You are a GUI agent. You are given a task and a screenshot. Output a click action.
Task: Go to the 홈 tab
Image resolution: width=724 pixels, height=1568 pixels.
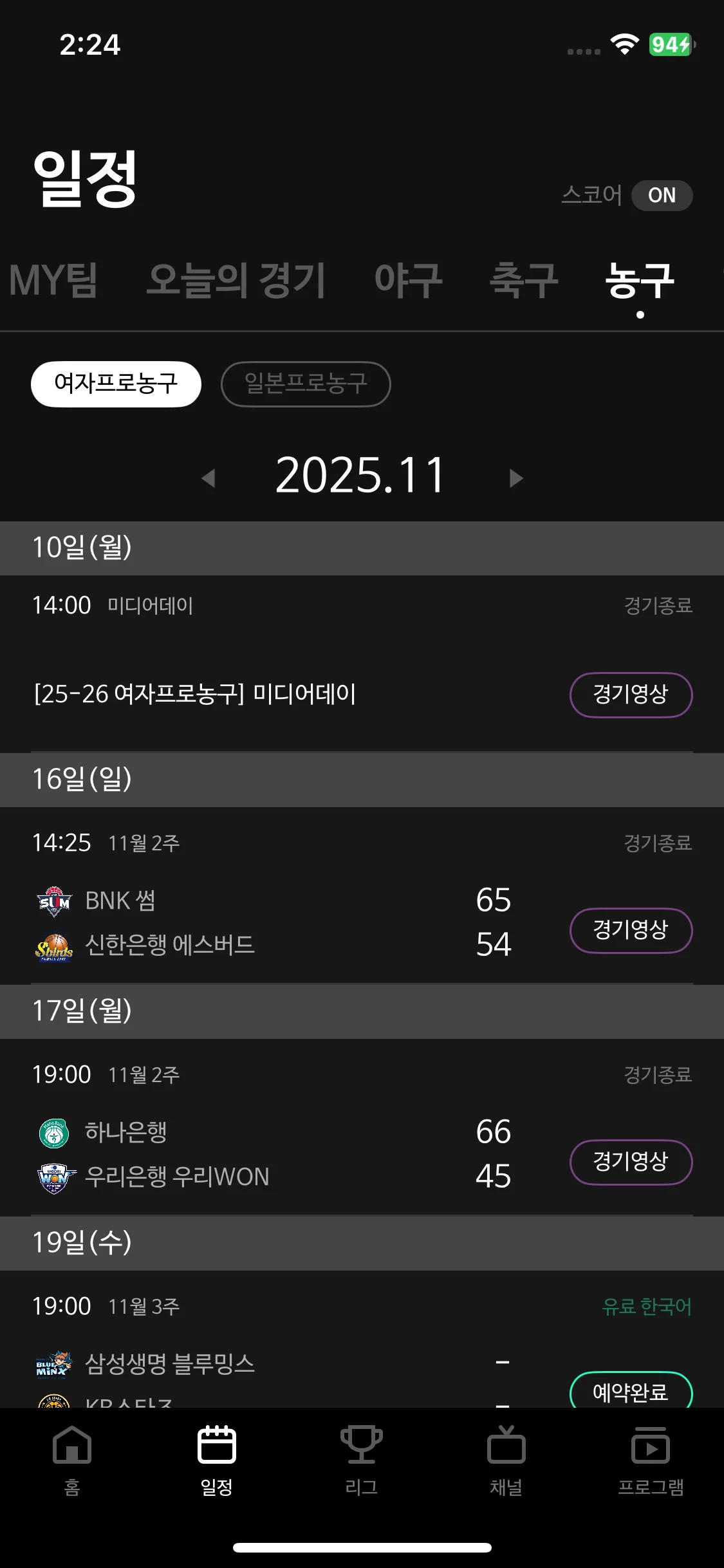point(72,1459)
